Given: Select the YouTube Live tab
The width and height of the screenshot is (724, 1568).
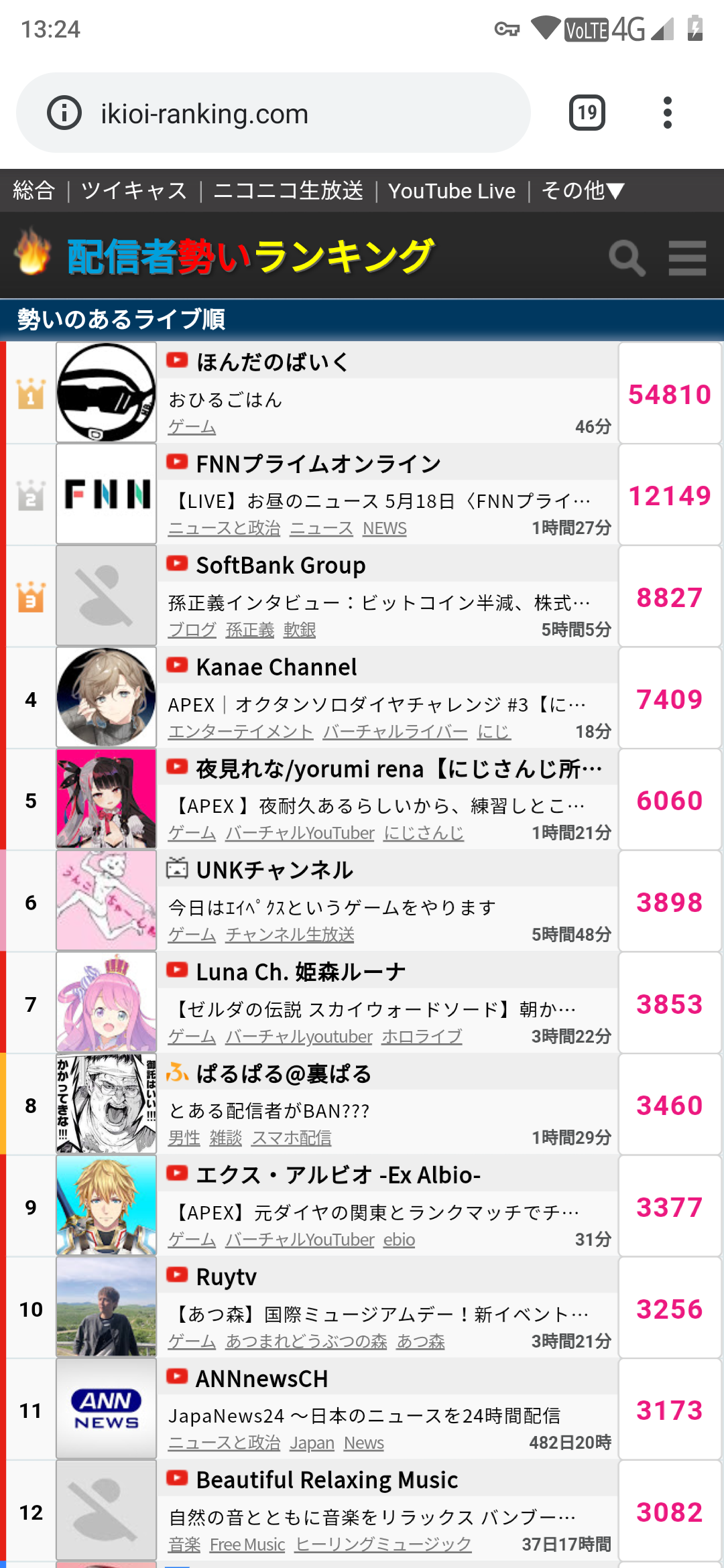Looking at the screenshot, I should [452, 191].
